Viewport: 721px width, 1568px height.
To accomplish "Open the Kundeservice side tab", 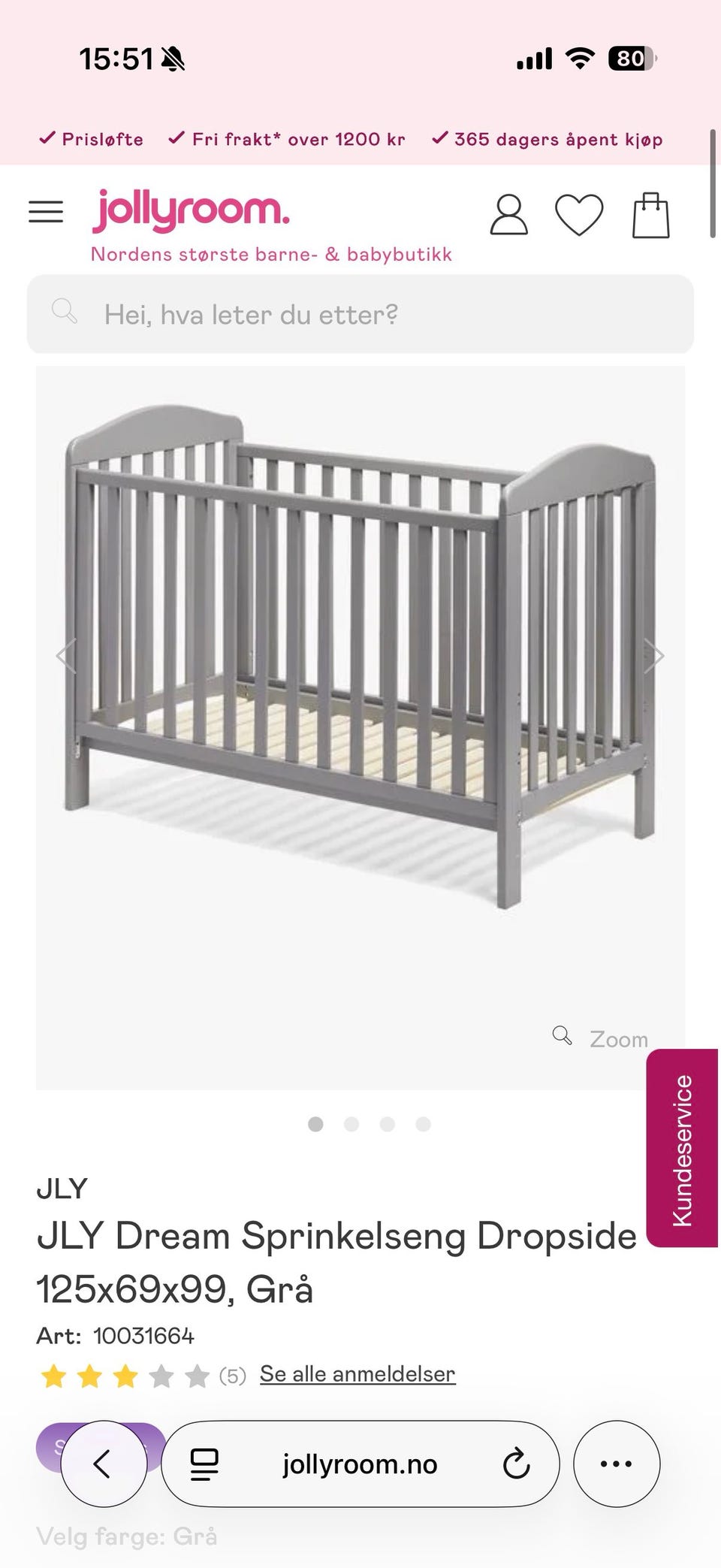I will pyautogui.click(x=682, y=1149).
